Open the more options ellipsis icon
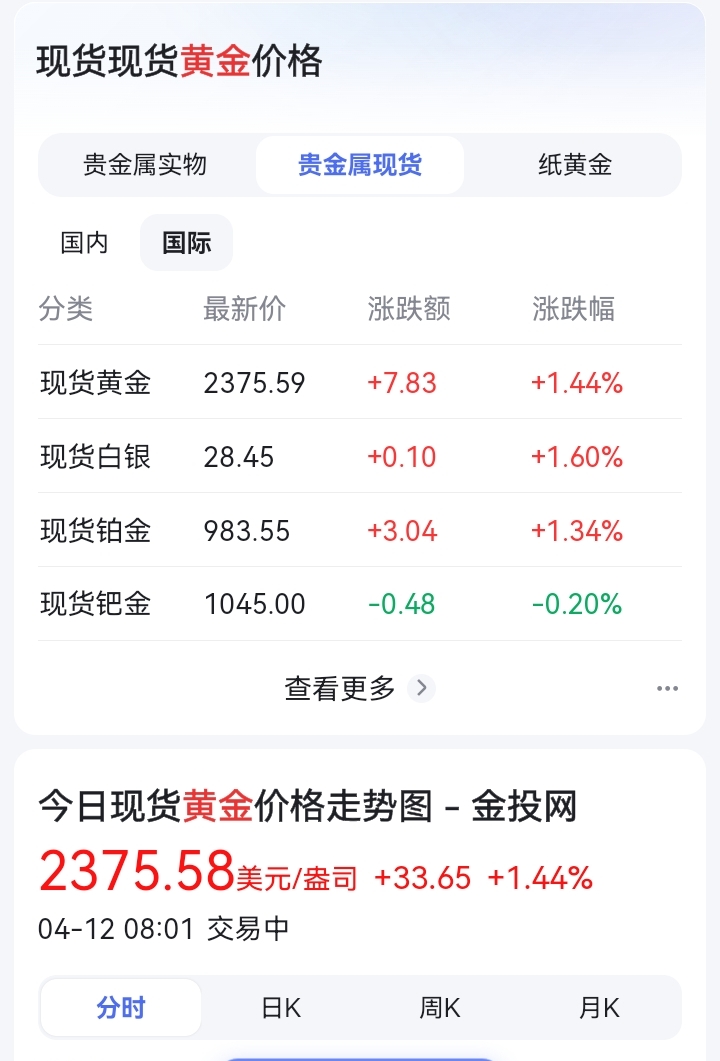 pyautogui.click(x=668, y=688)
